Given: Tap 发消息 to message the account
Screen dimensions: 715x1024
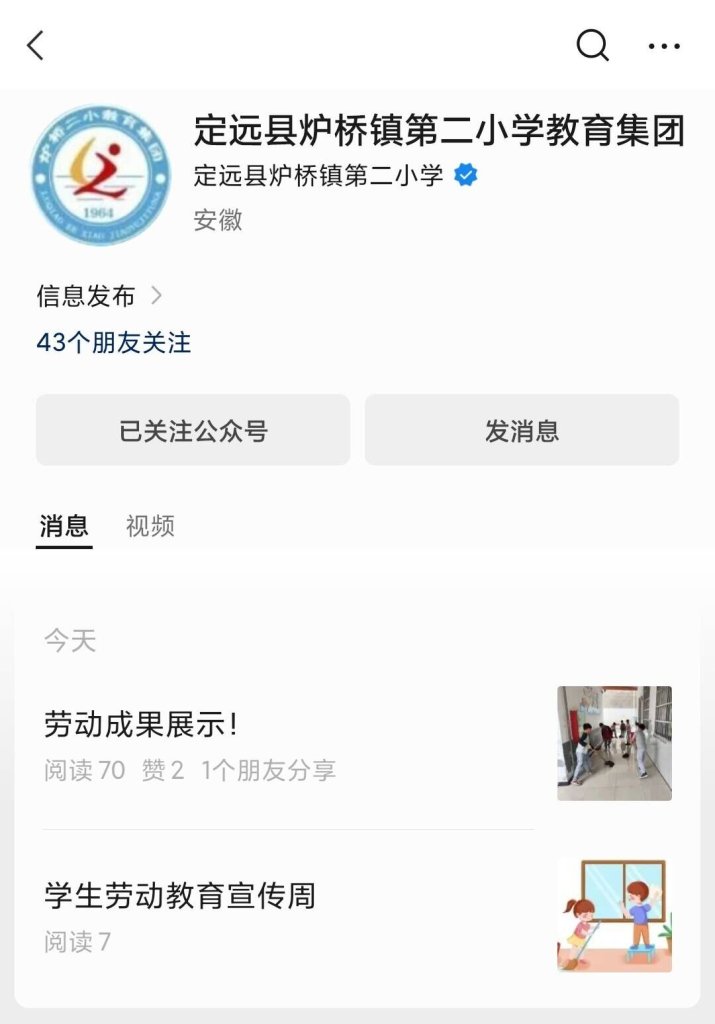Looking at the screenshot, I should pyautogui.click(x=521, y=430).
